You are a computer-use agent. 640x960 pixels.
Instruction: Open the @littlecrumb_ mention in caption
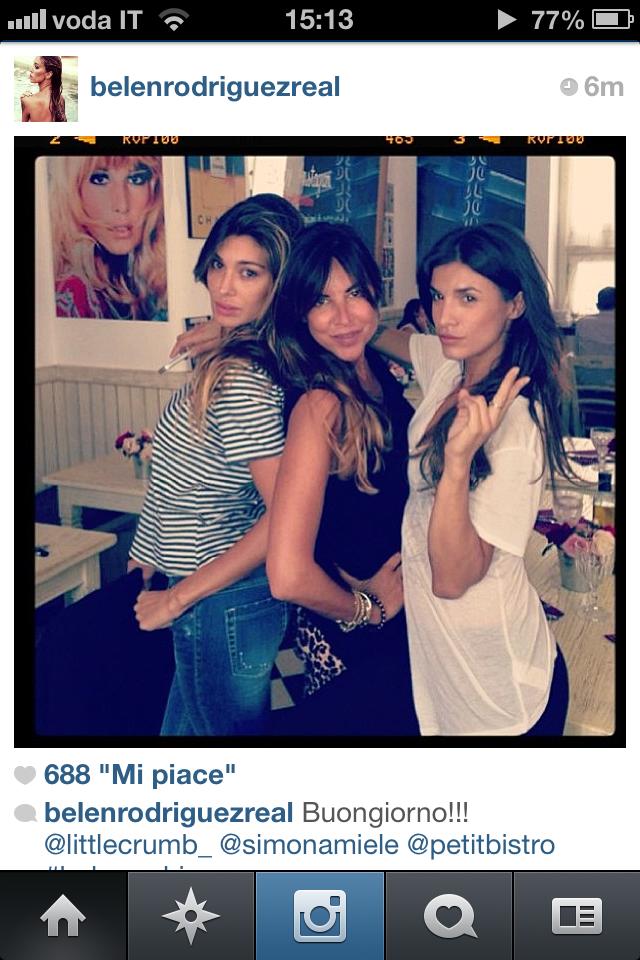coord(128,845)
